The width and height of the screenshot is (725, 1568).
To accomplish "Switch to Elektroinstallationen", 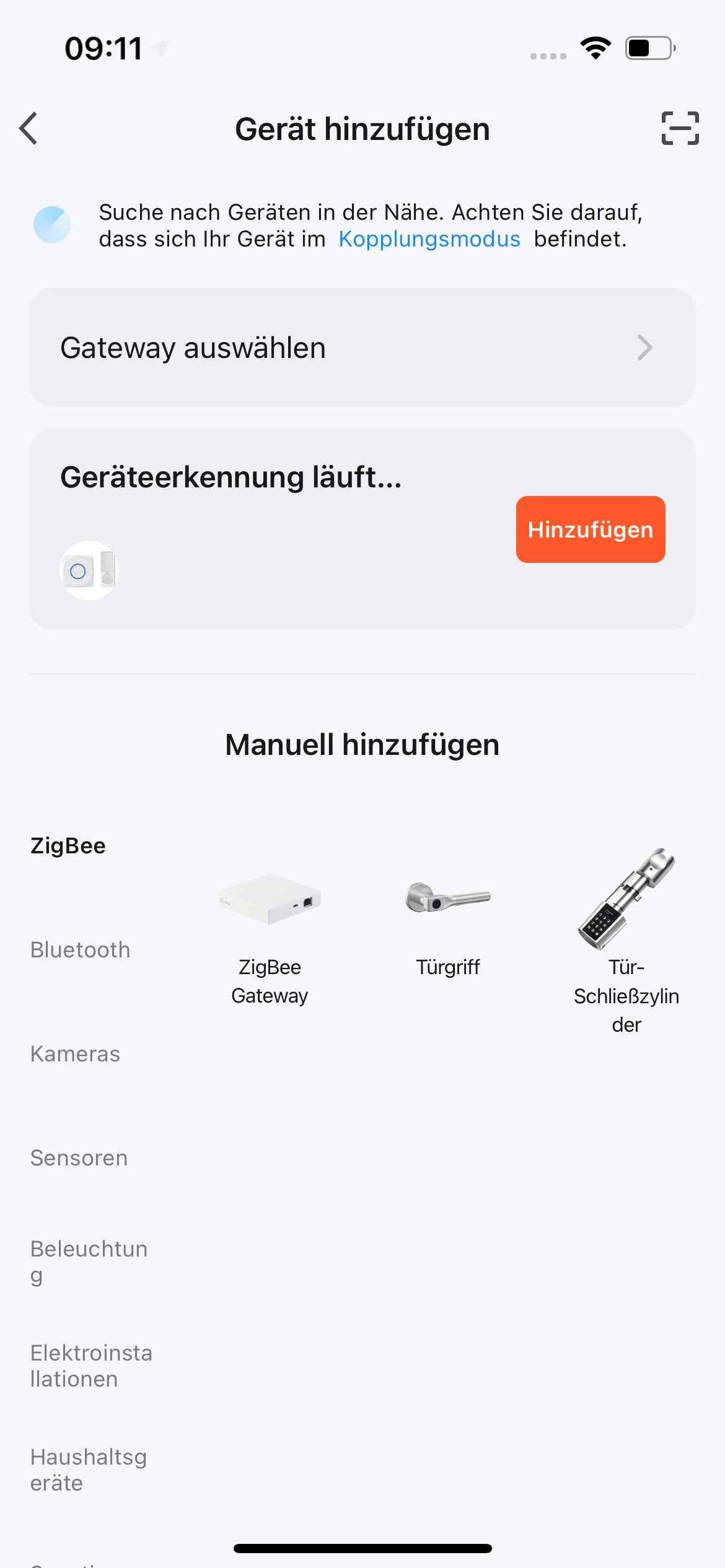I will point(91,1365).
